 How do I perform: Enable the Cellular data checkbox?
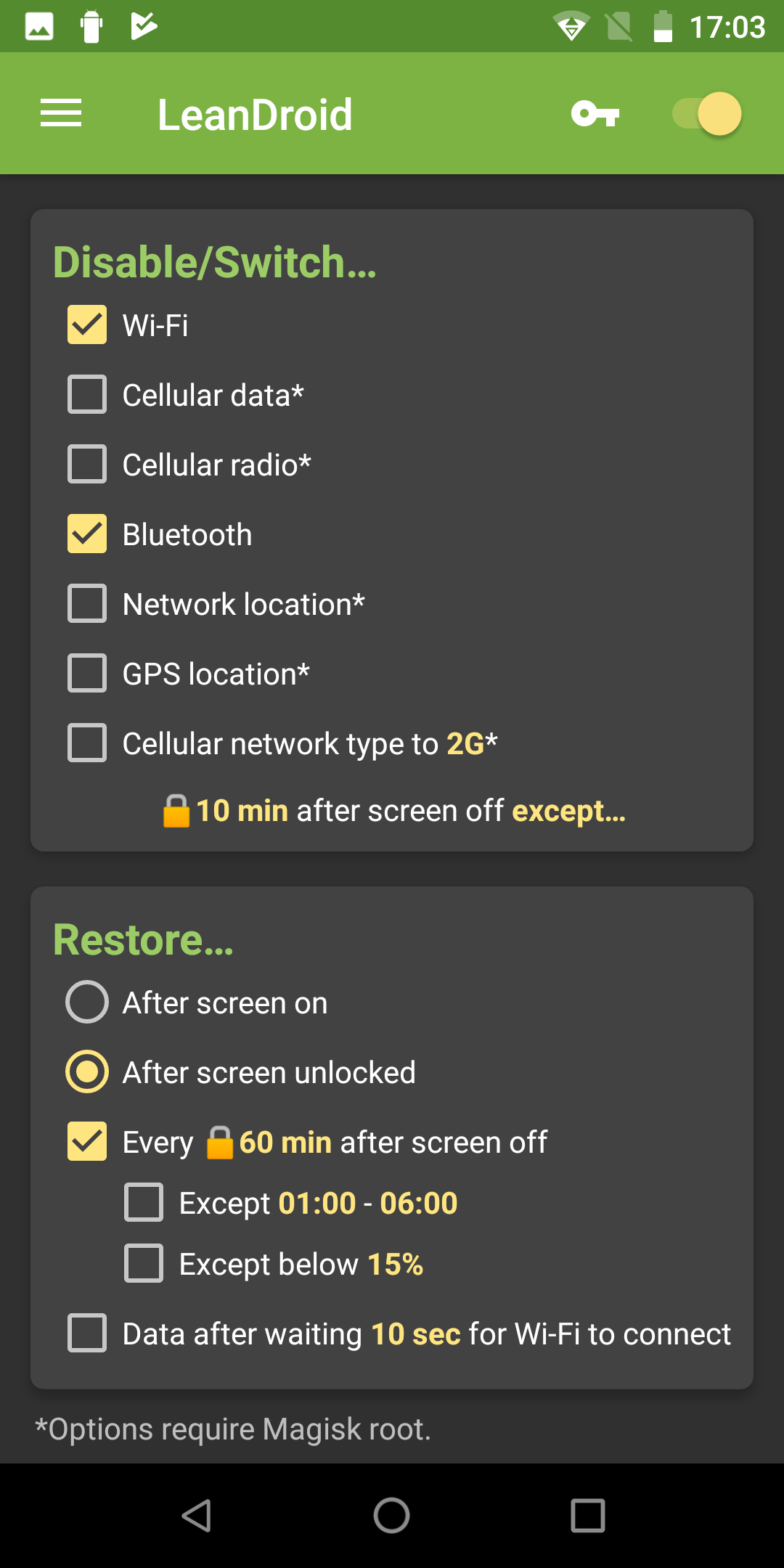pos(87,394)
